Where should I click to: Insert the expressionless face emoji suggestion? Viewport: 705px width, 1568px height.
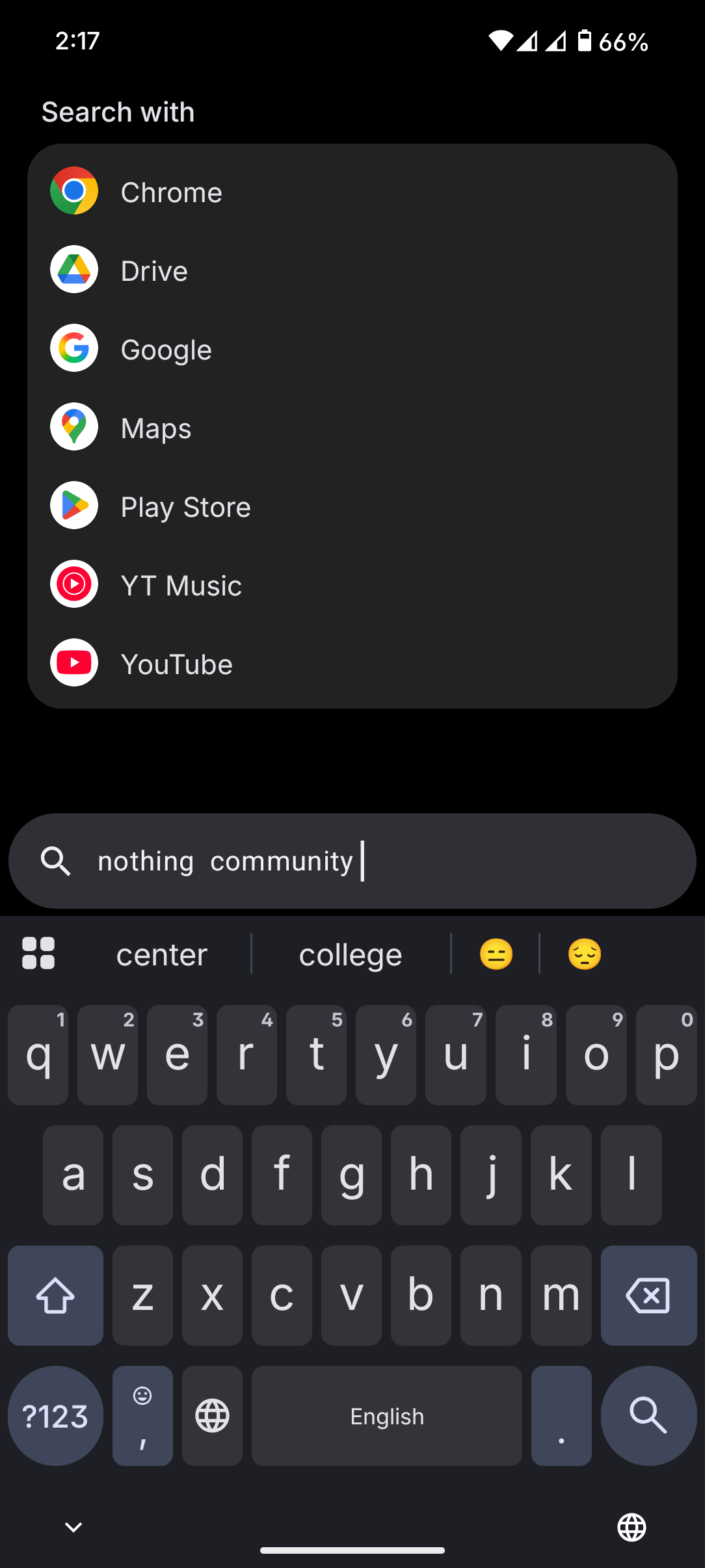pyautogui.click(x=496, y=954)
